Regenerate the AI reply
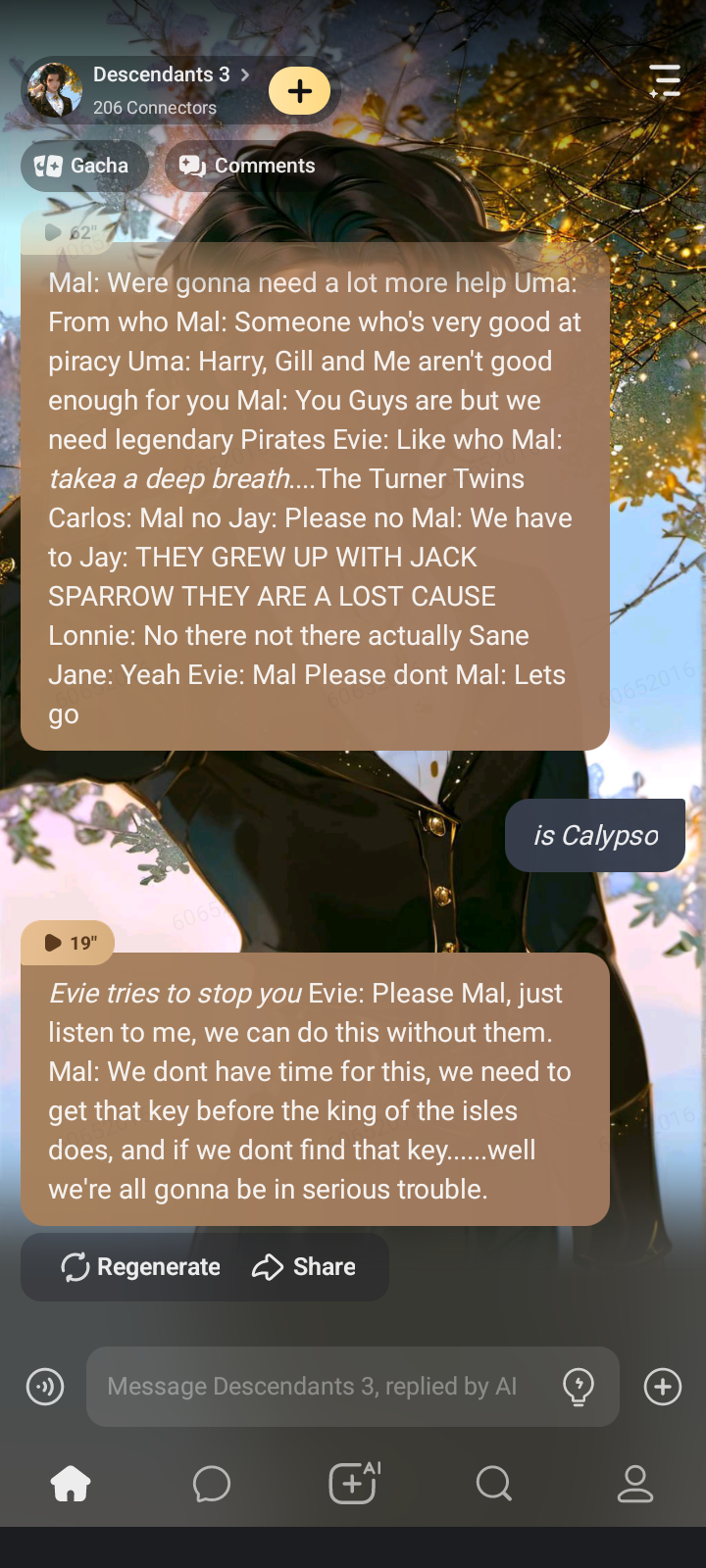The height and width of the screenshot is (1568, 706). (x=140, y=1267)
